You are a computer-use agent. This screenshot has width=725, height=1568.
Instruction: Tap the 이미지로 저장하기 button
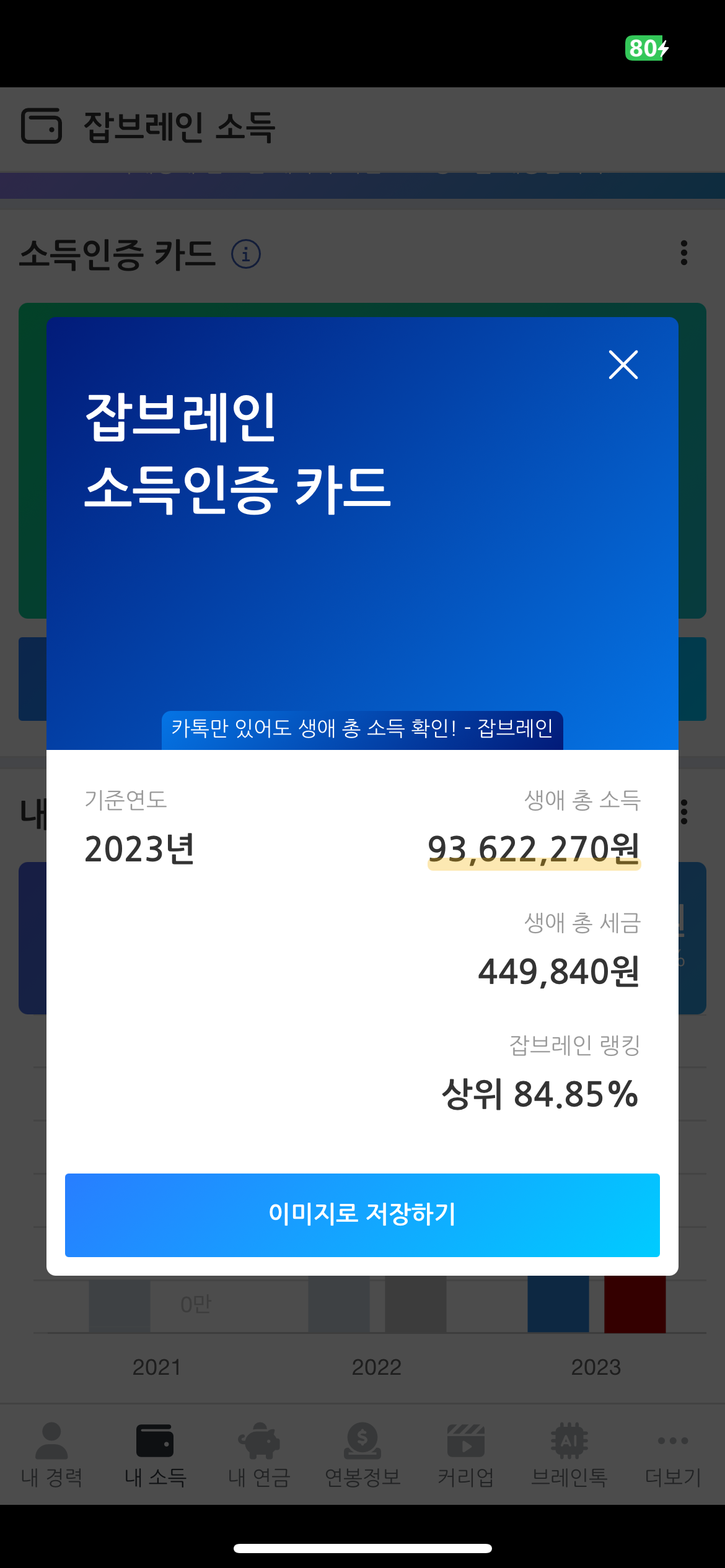coord(362,1214)
